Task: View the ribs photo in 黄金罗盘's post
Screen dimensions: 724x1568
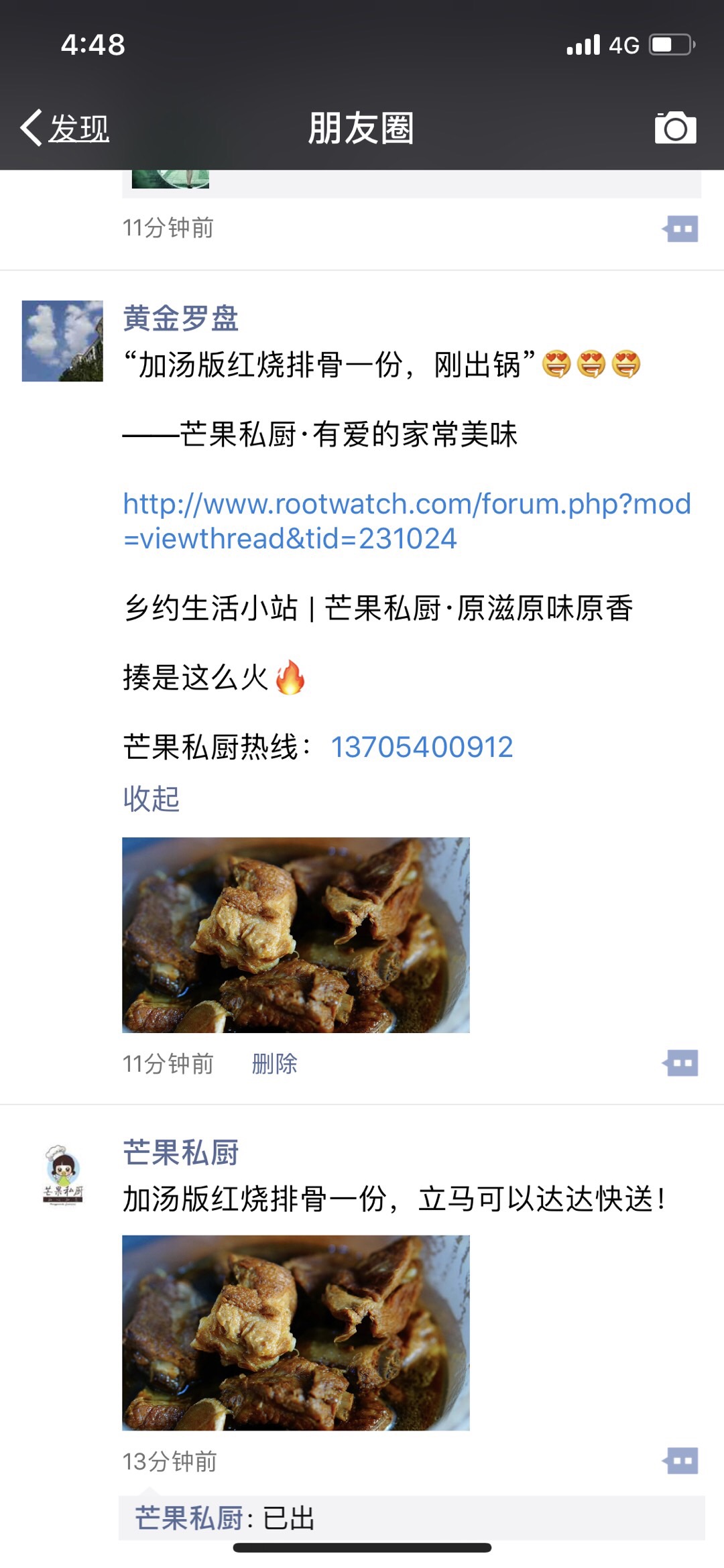Action: point(296,934)
